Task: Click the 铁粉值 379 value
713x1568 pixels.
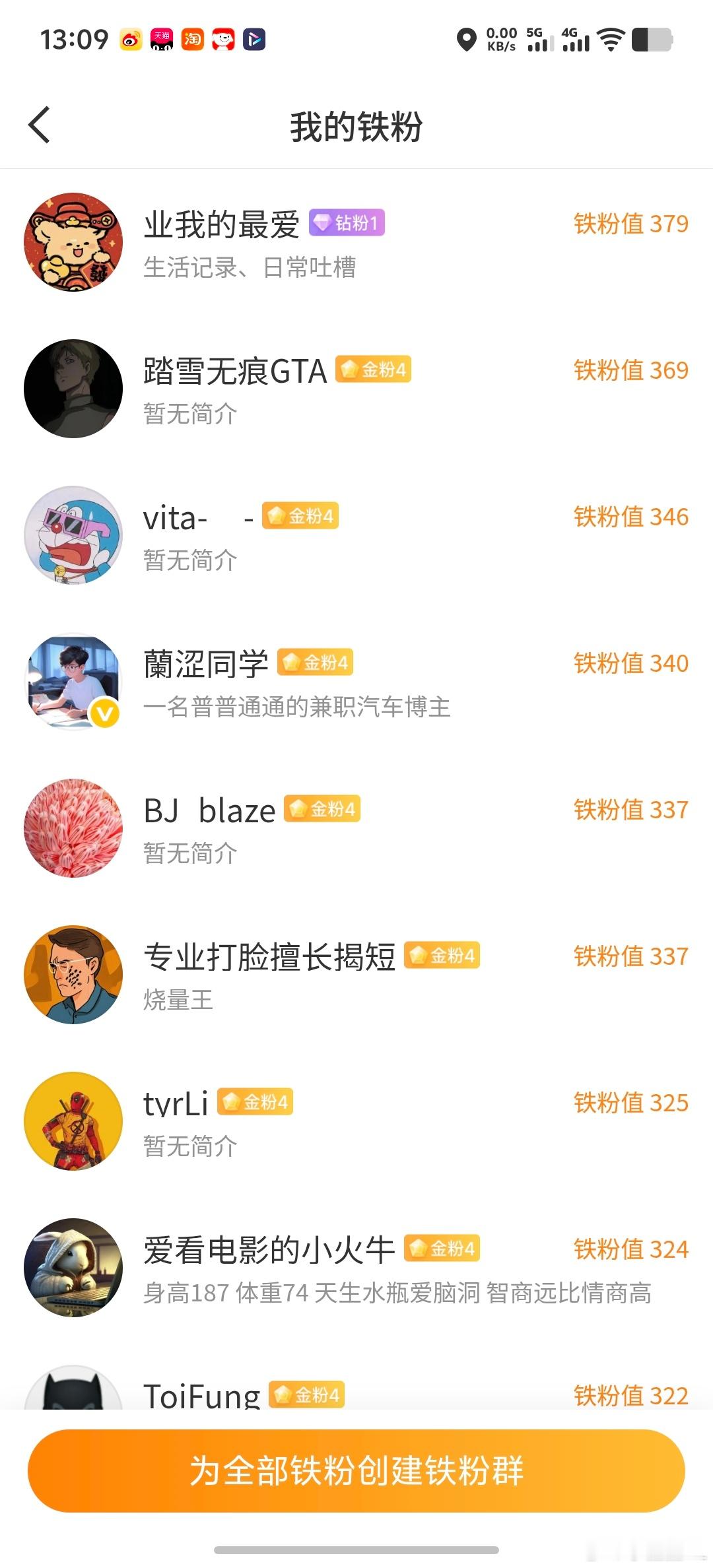Action: 630,224
